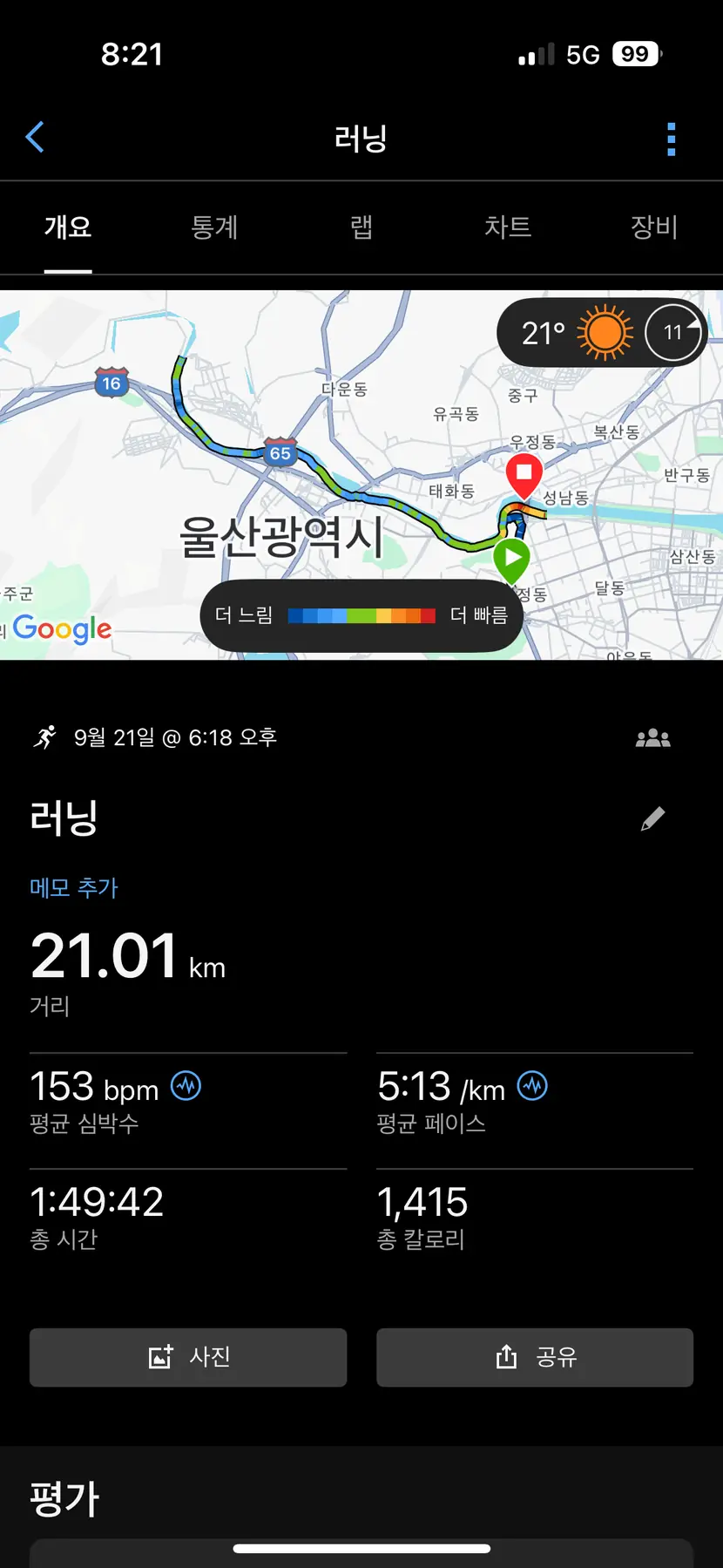The height and width of the screenshot is (1568, 723).
Task: Open the group privacy icon
Action: [652, 738]
